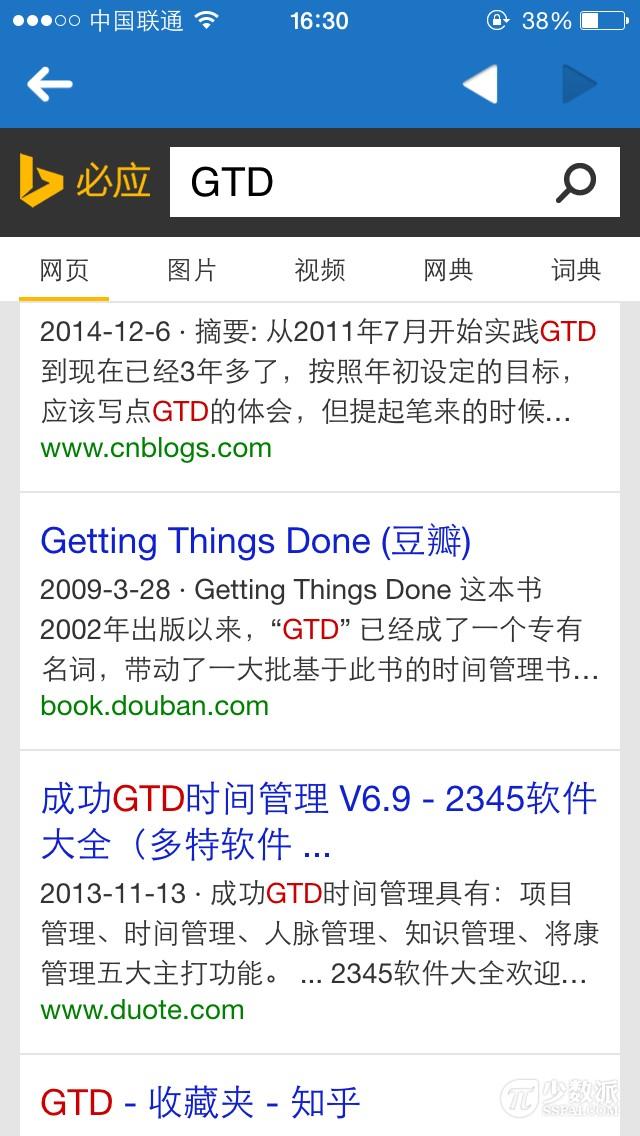
Task: Open GTD - 收藏夹 - 知乎 result
Action: (200, 1103)
